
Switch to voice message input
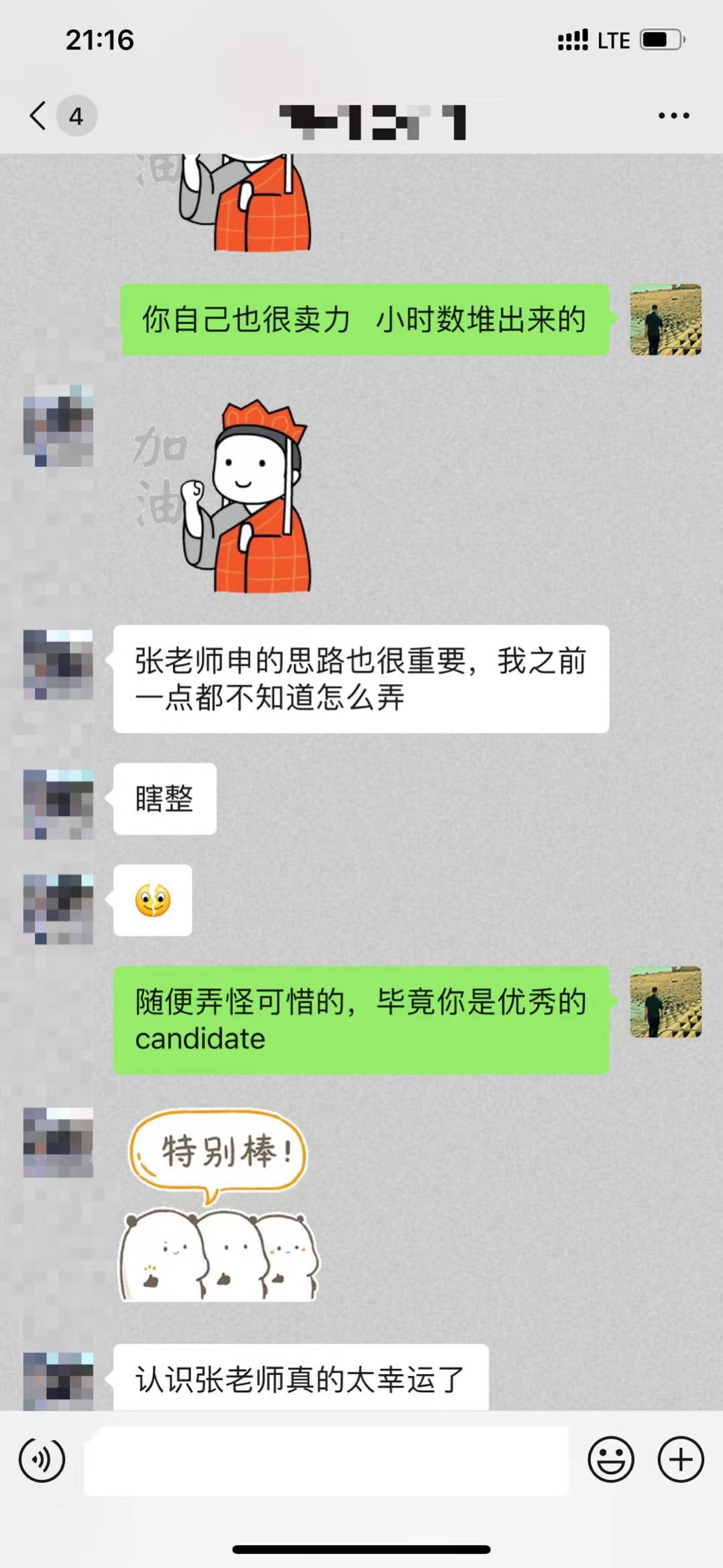[42, 1459]
